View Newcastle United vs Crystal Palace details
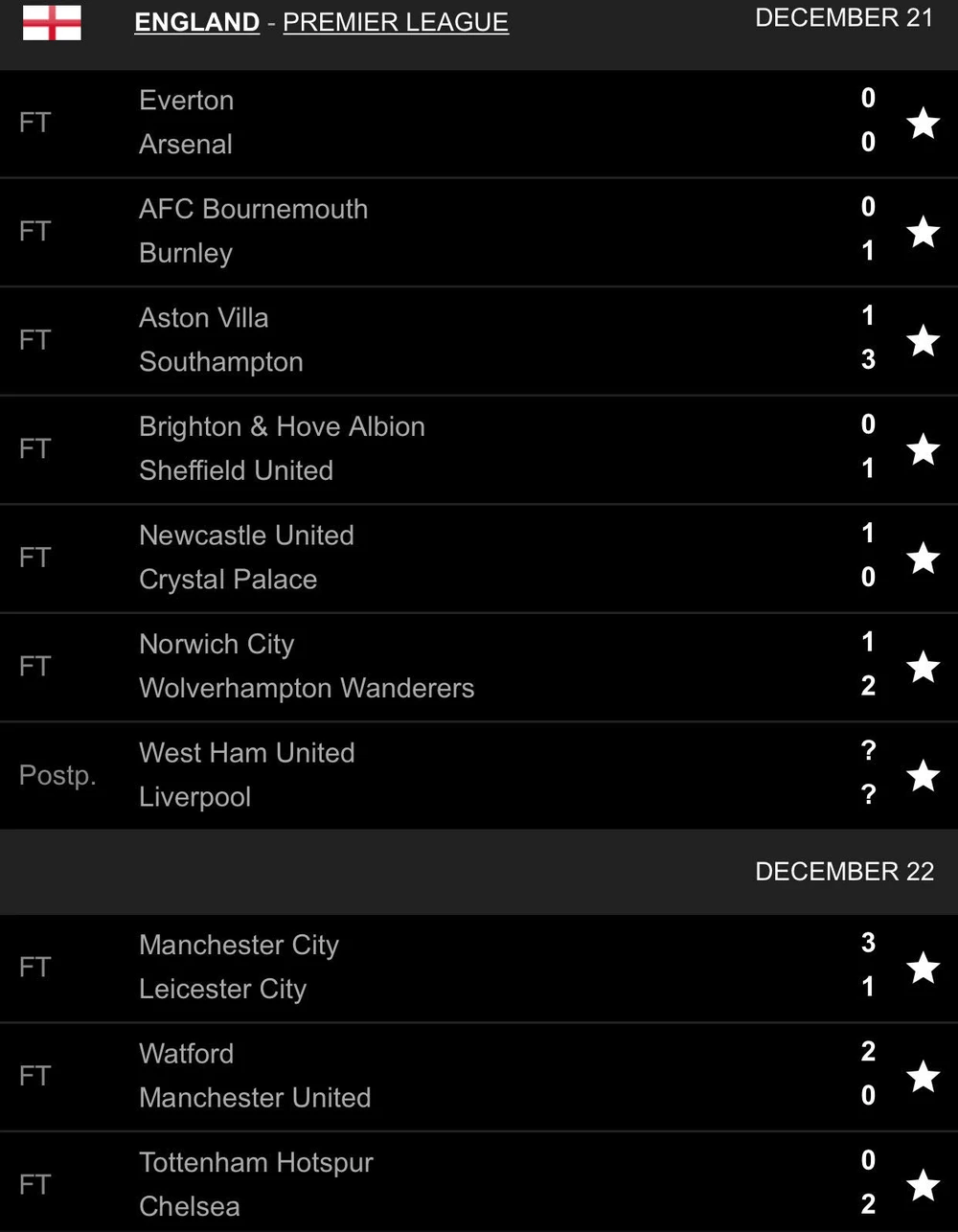The image size is (958, 1232). (x=431, y=558)
